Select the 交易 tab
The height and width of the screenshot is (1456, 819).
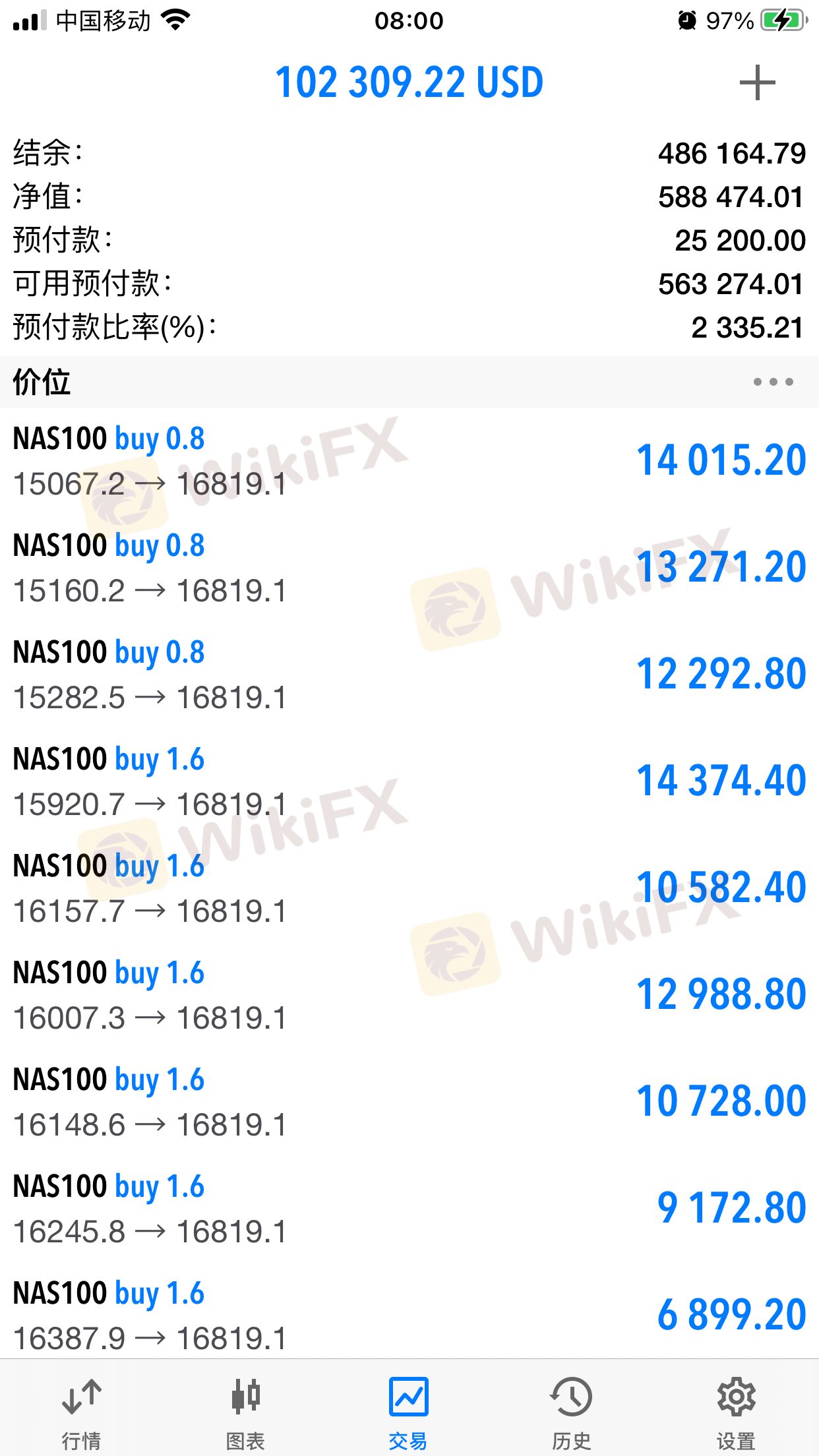click(409, 1411)
